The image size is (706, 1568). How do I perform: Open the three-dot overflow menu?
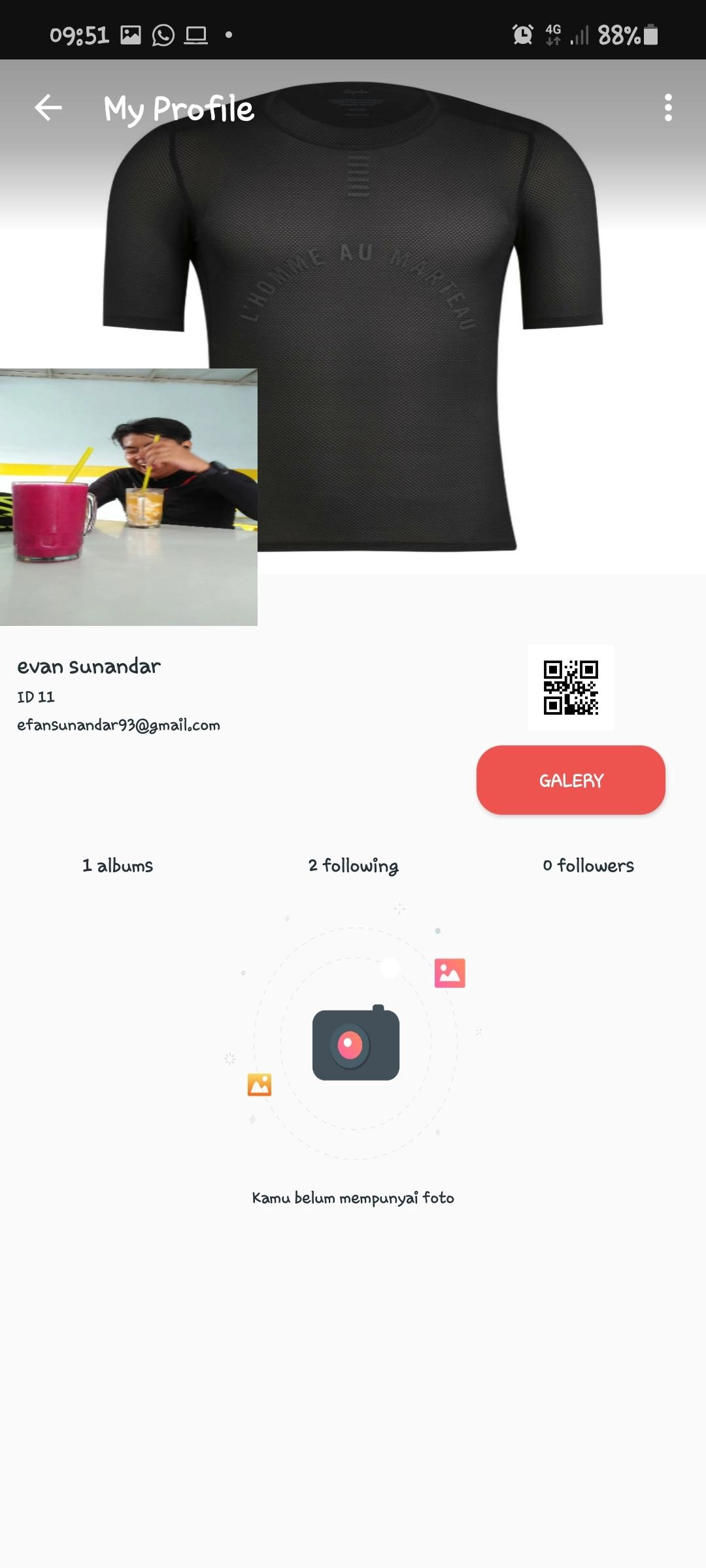(667, 108)
